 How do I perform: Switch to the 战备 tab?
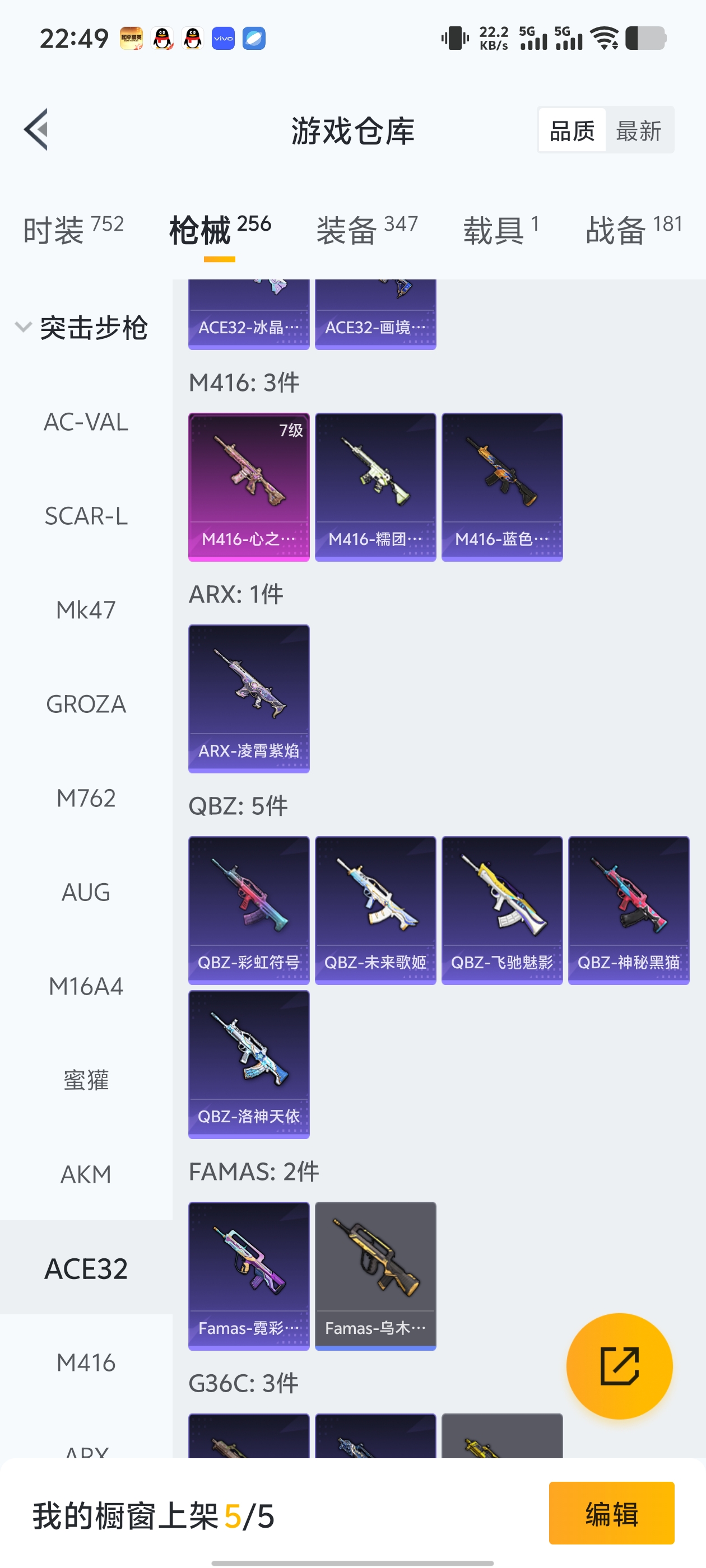(x=634, y=230)
